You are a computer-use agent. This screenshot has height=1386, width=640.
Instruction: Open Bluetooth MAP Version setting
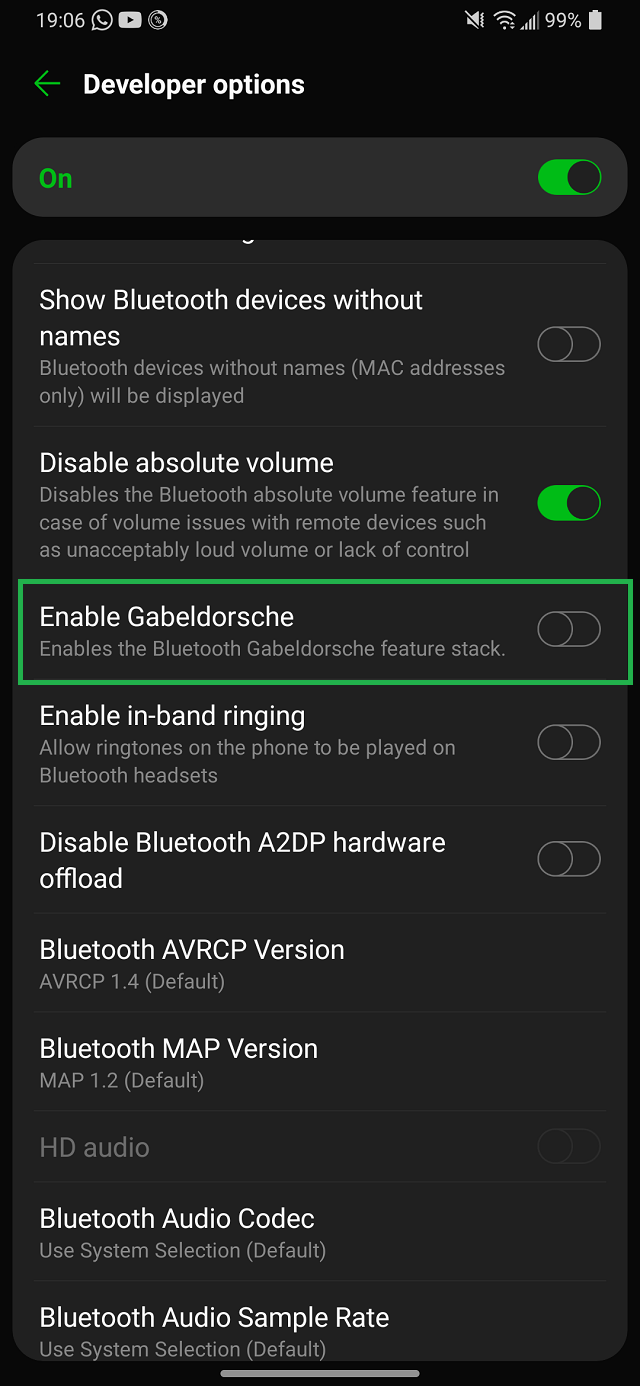click(179, 1062)
